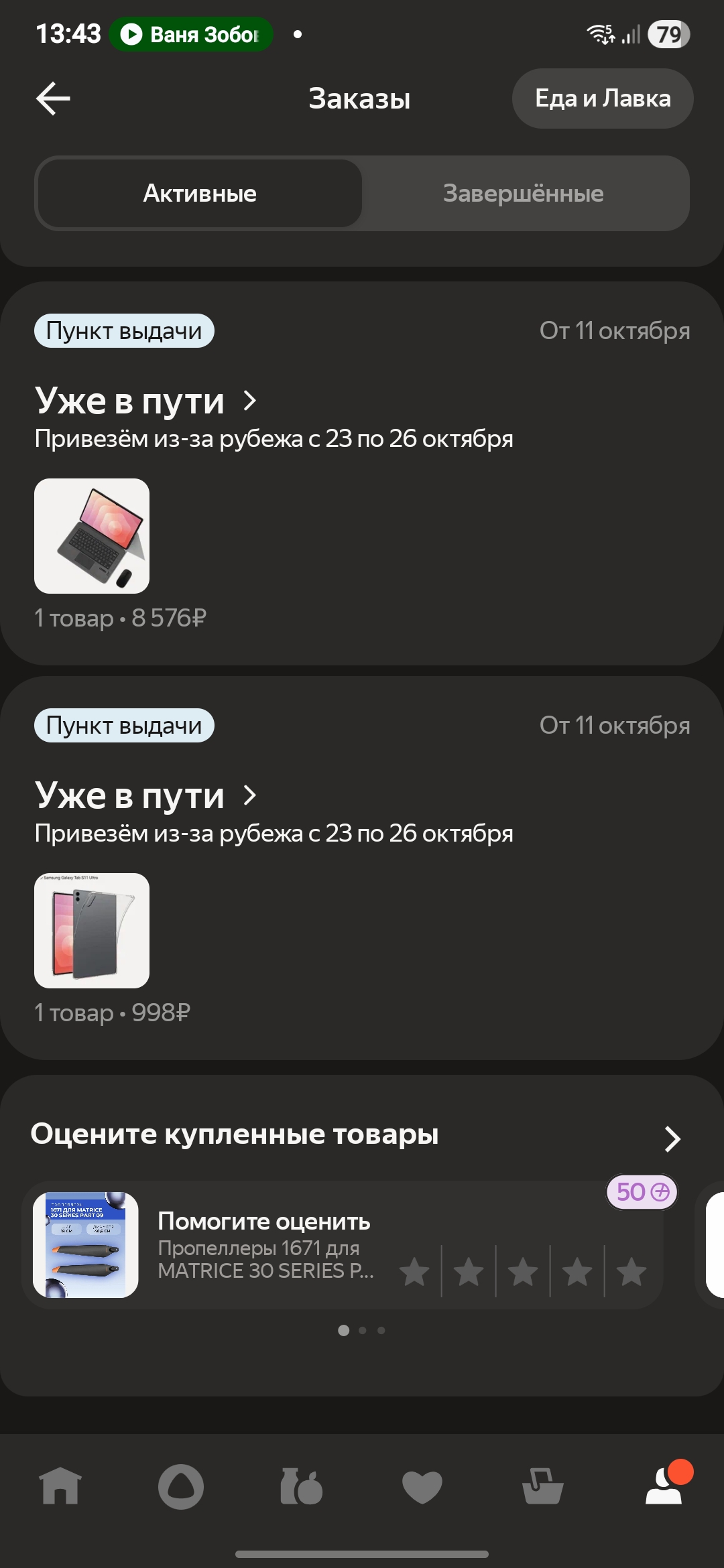Open the Alice assistant tab
The image size is (724, 1568).
pyautogui.click(x=181, y=1486)
